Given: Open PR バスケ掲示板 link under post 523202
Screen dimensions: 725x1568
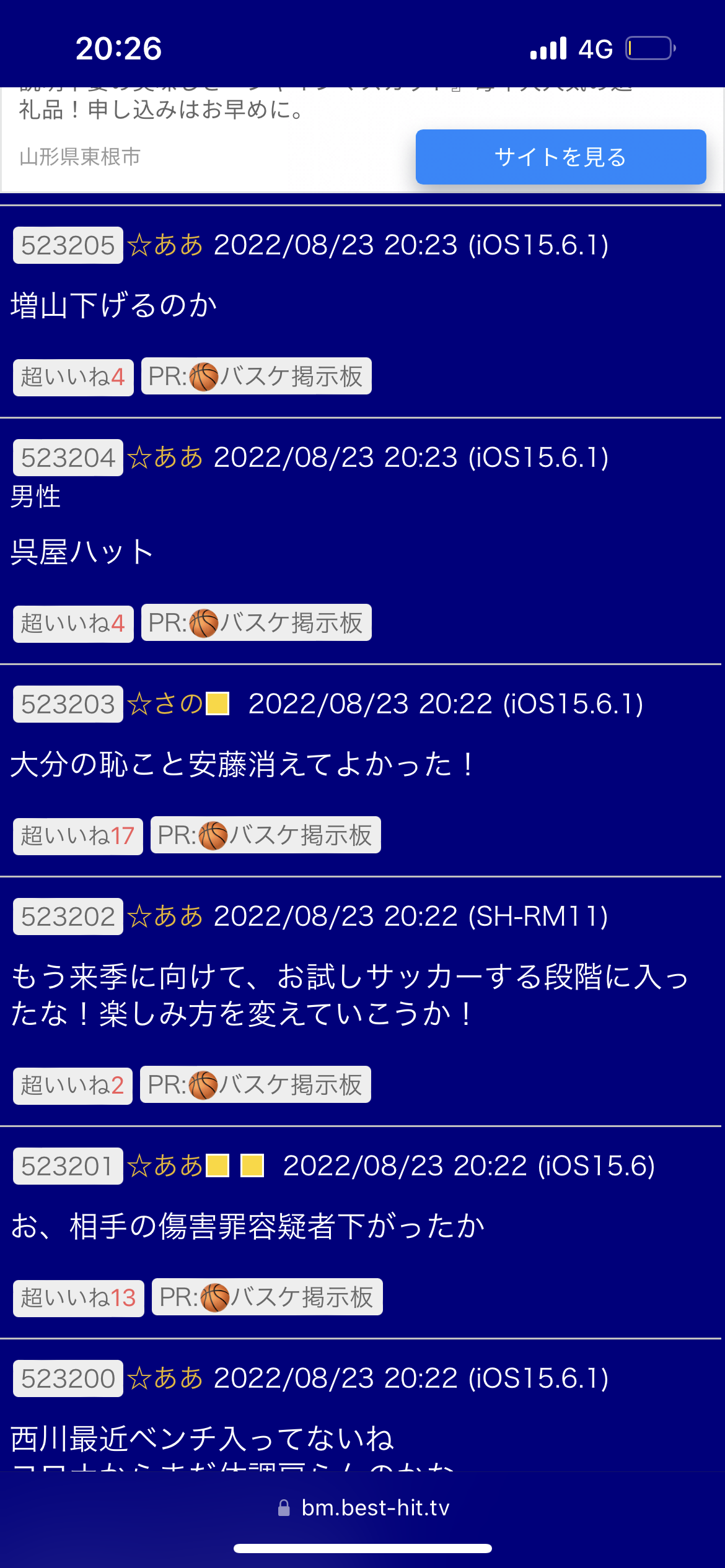Looking at the screenshot, I should point(255,1084).
